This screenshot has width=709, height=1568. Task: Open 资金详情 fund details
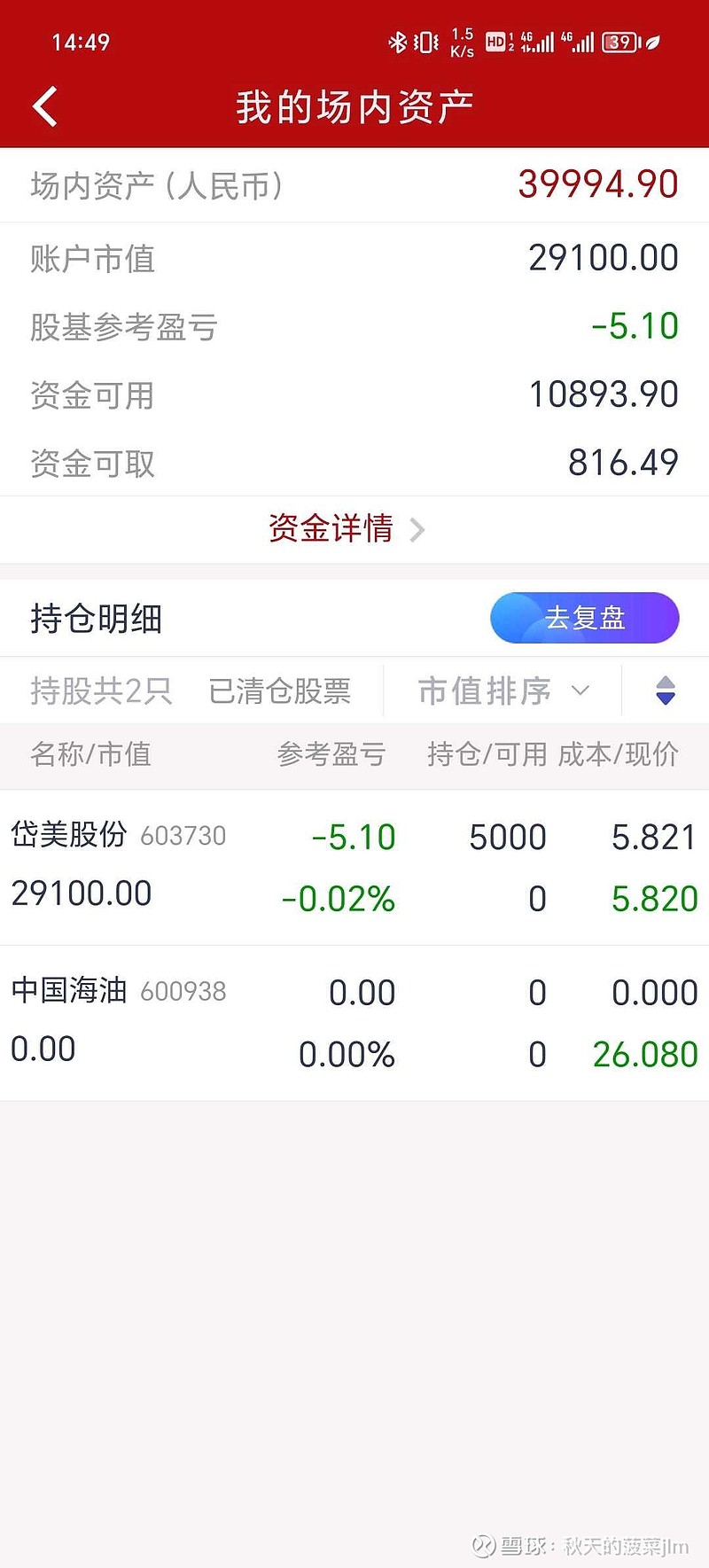[347, 529]
